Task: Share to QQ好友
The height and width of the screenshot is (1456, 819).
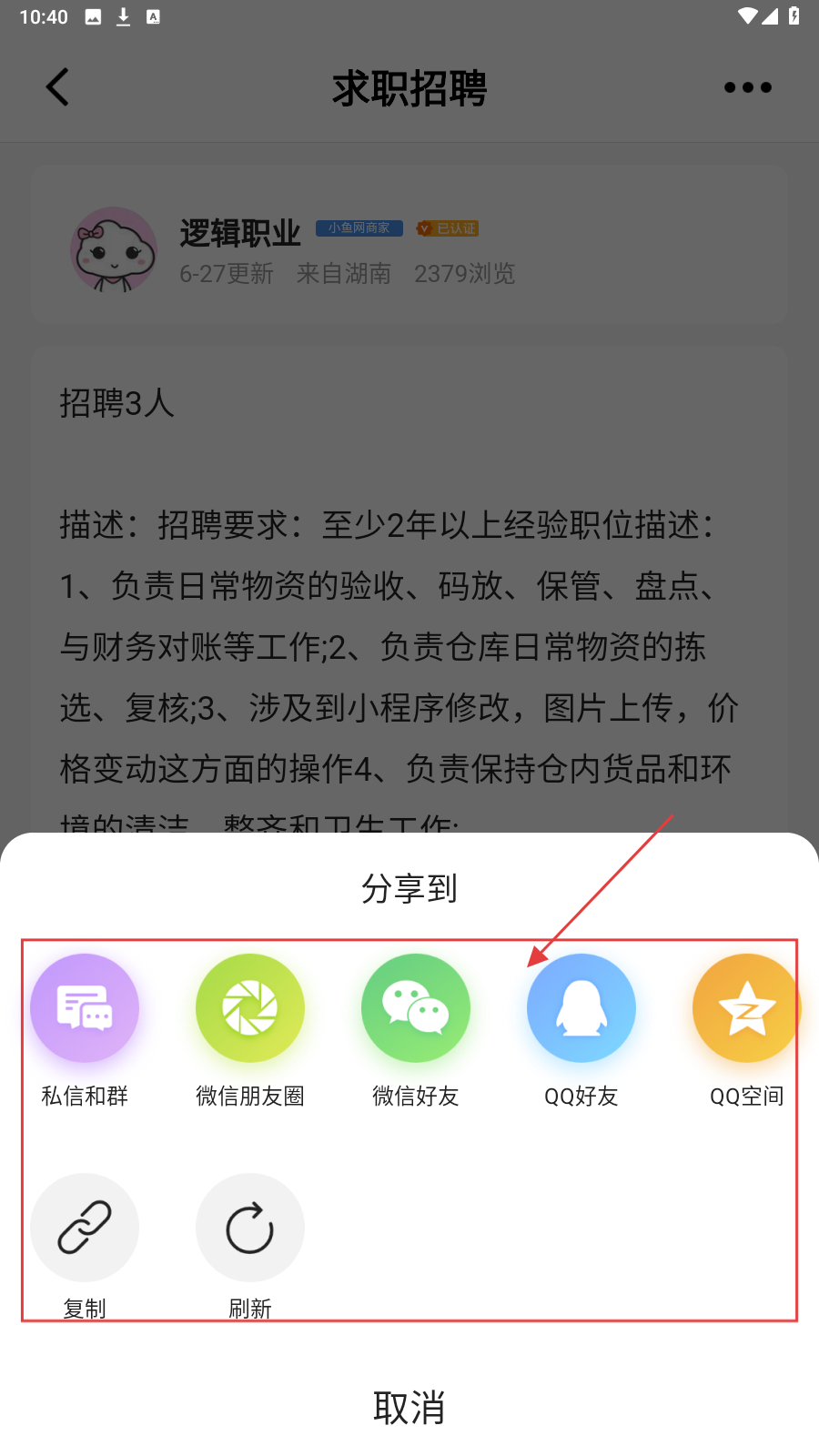Action: click(x=581, y=1008)
